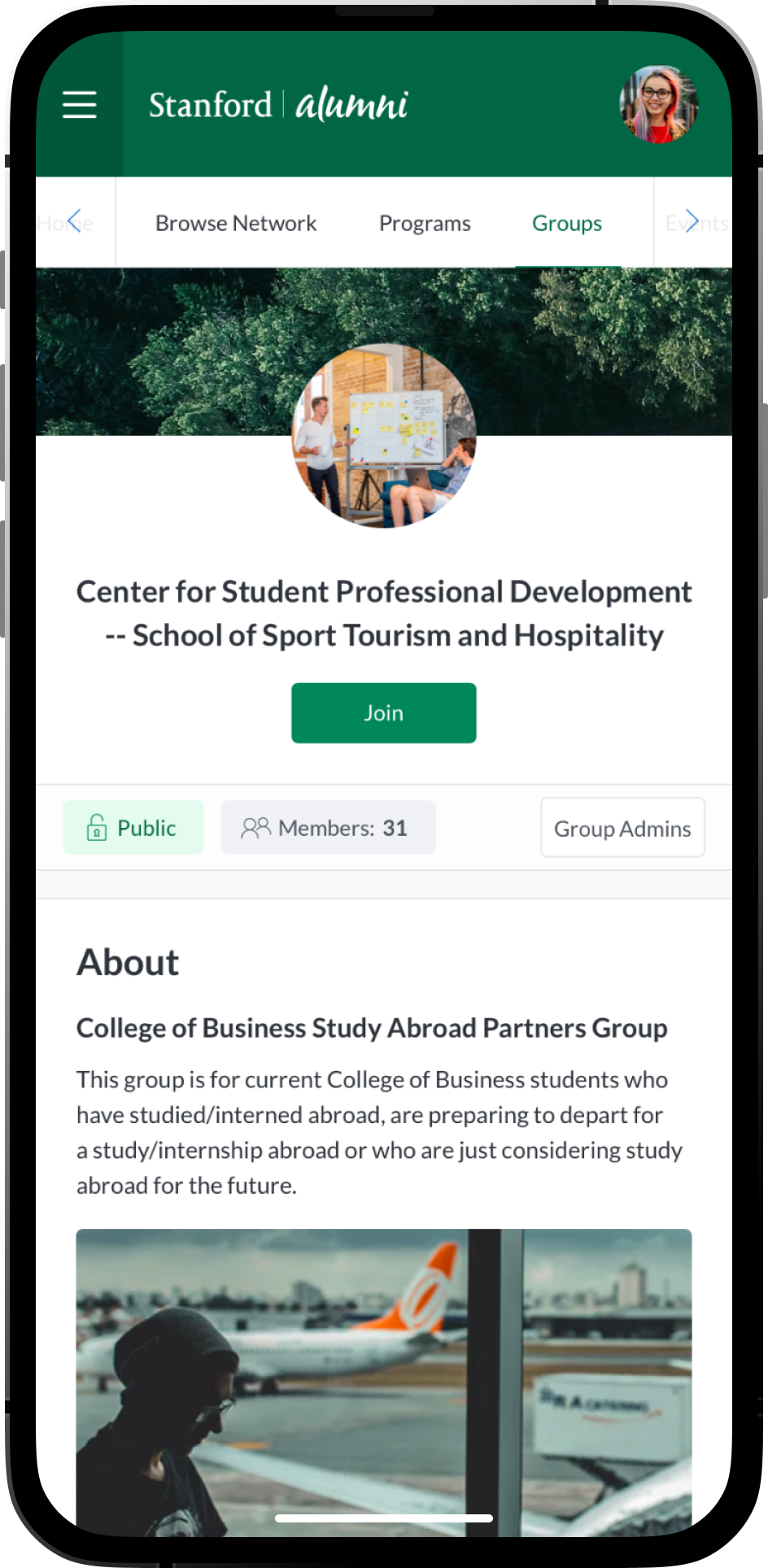Open the user profile avatar
The height and width of the screenshot is (1568, 768).
click(x=658, y=105)
